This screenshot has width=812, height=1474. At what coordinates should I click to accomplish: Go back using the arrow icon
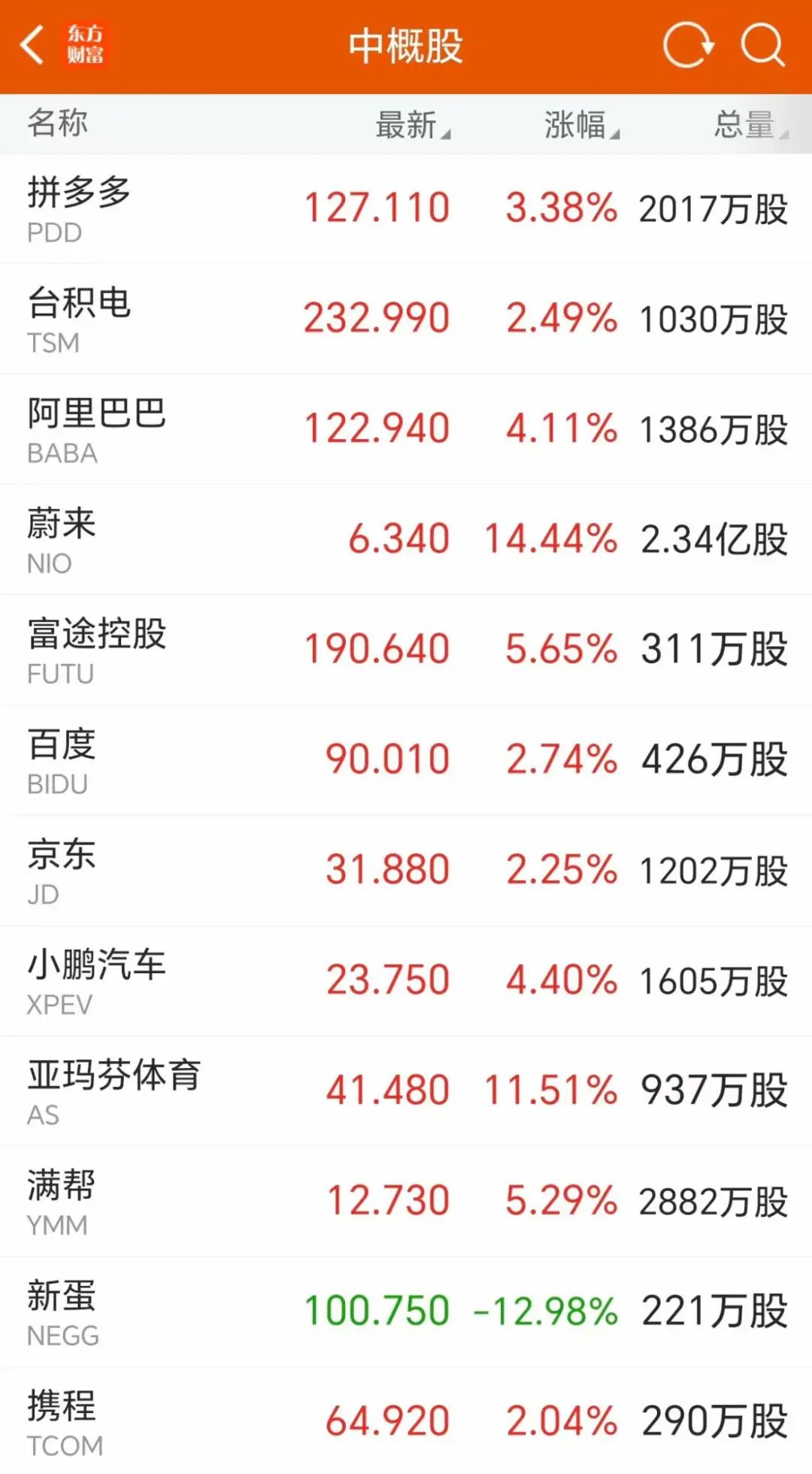32,46
